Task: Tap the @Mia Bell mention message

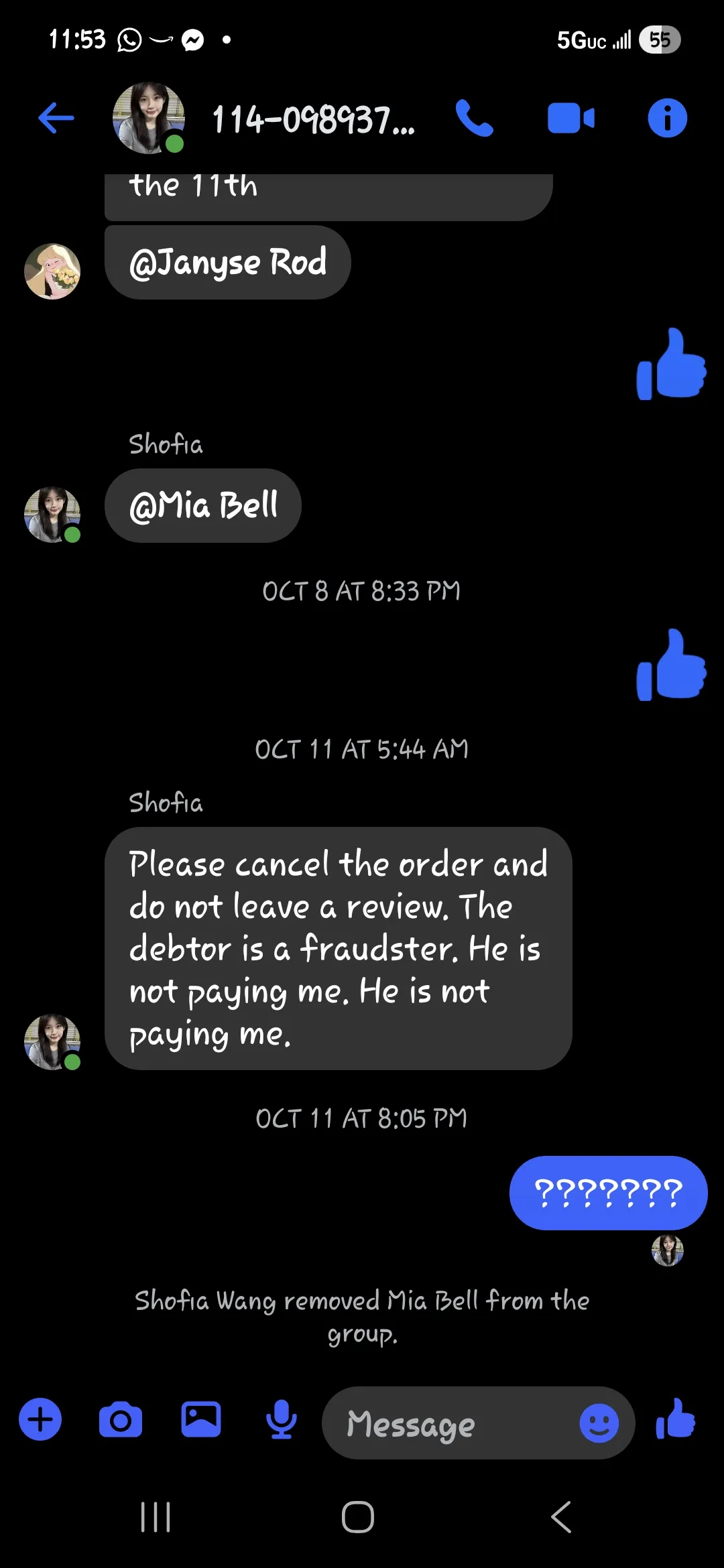Action: [x=203, y=505]
